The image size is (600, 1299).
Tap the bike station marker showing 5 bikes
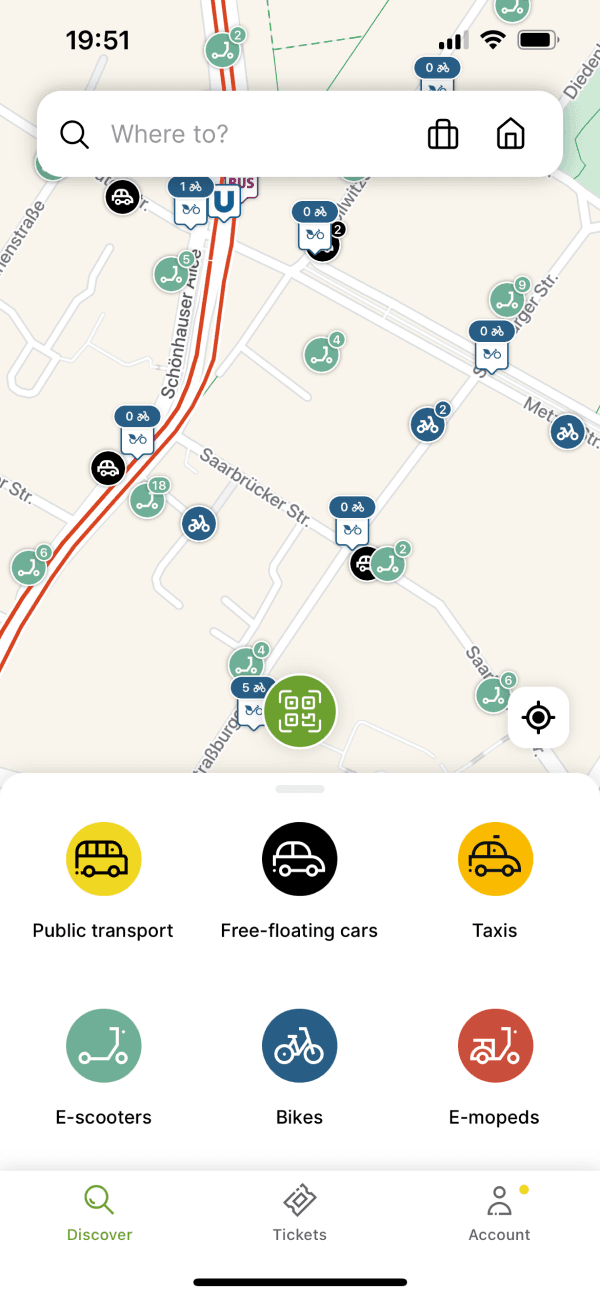tap(253, 699)
